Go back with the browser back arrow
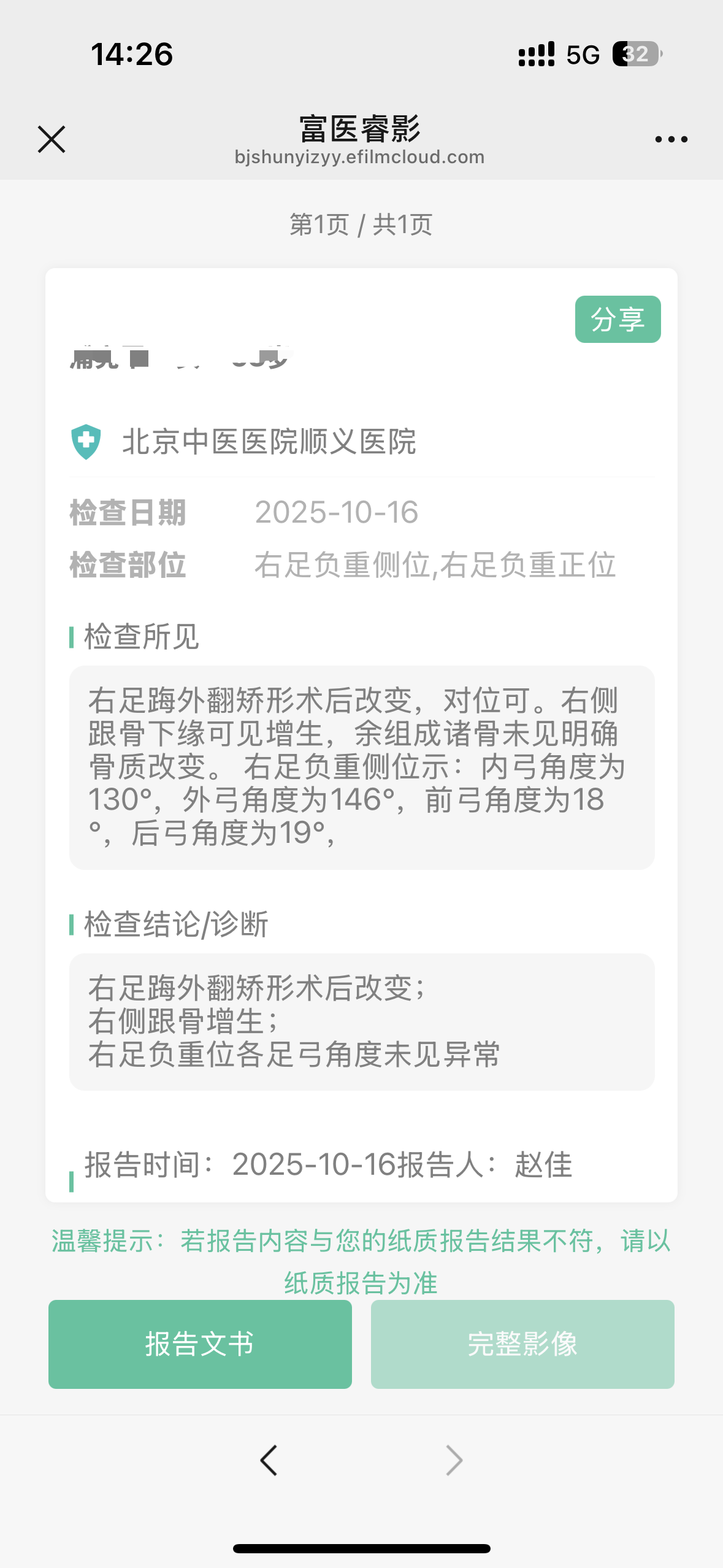The image size is (723, 1568). [269, 1460]
